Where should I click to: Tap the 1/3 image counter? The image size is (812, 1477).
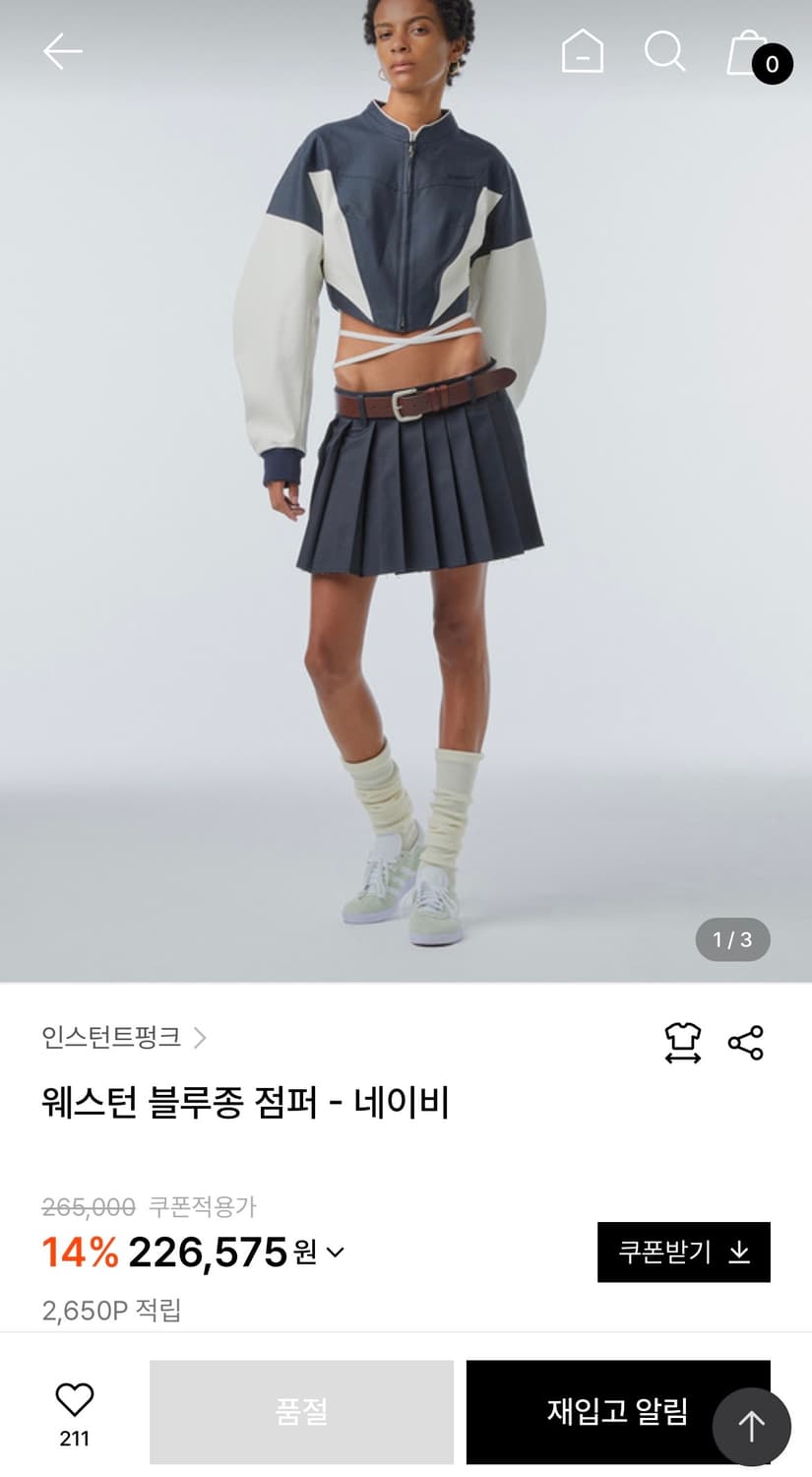[731, 940]
